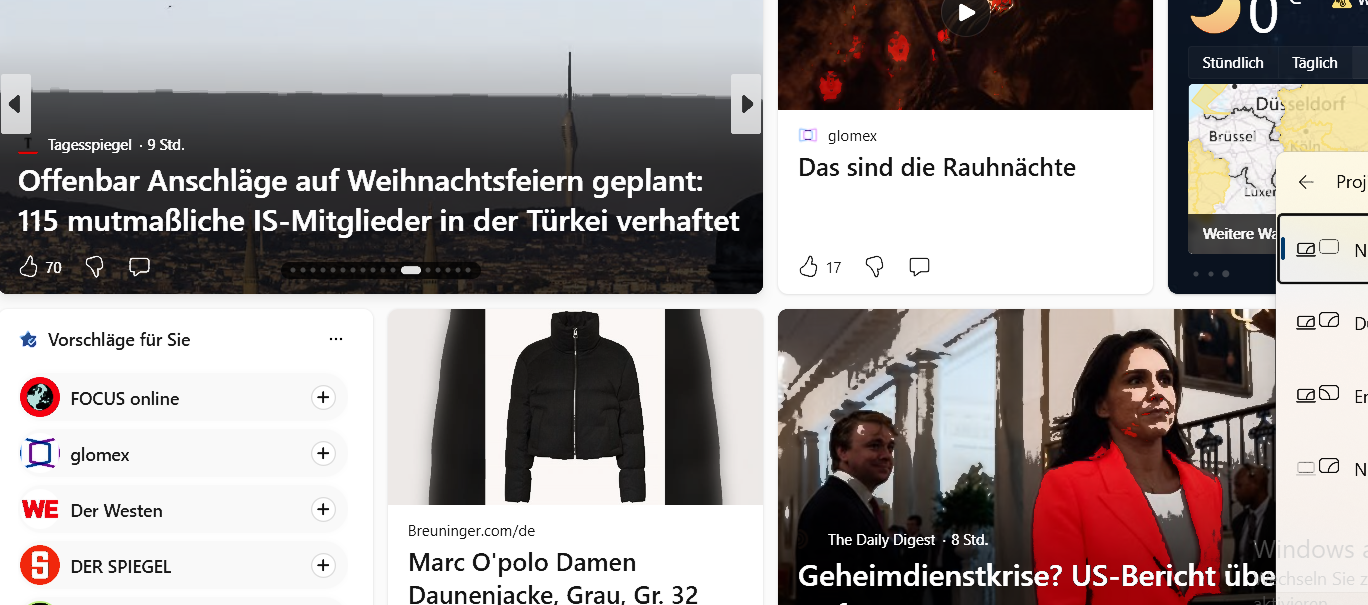Dislike the Rauhnächte post
This screenshot has width=1368, height=605.
click(x=874, y=267)
